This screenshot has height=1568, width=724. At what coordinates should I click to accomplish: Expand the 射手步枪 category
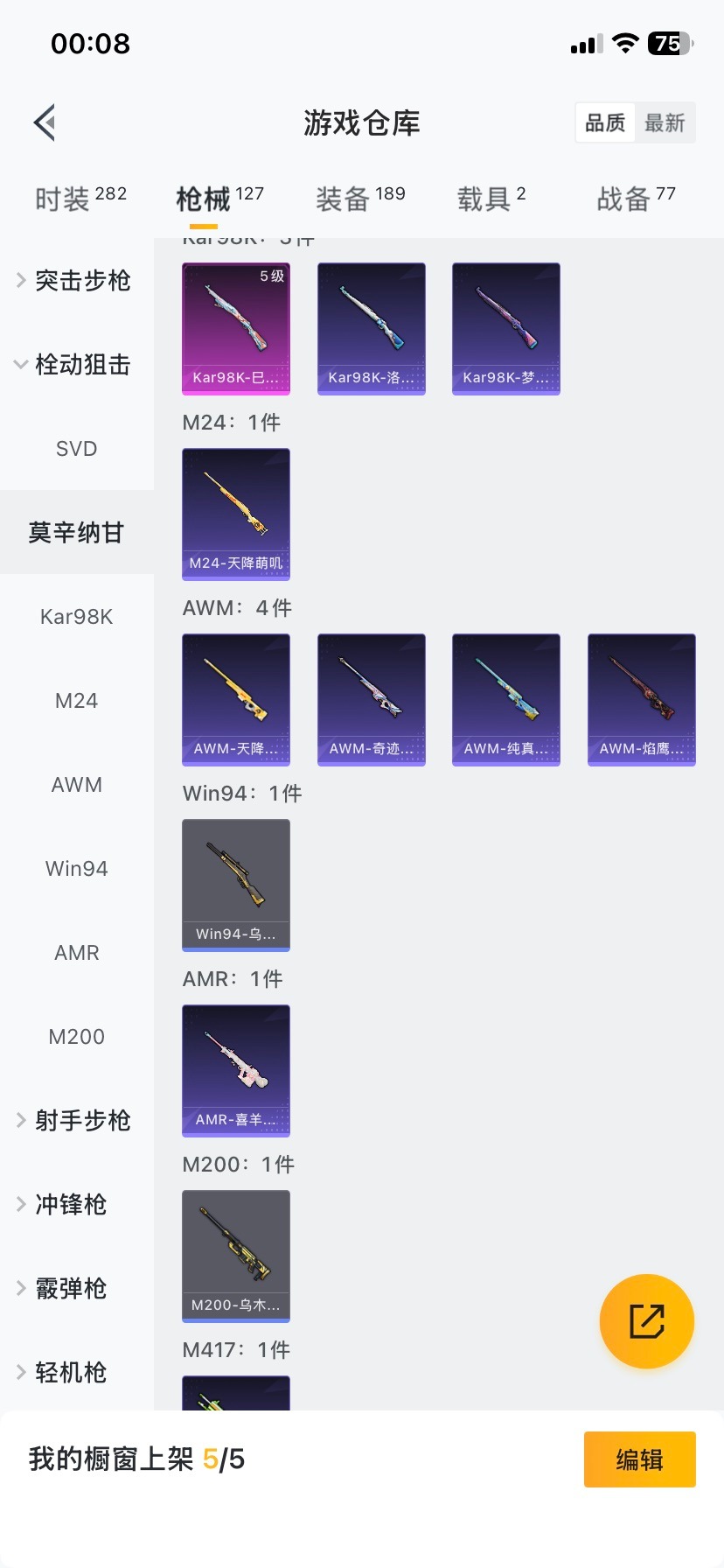pyautogui.click(x=77, y=1121)
